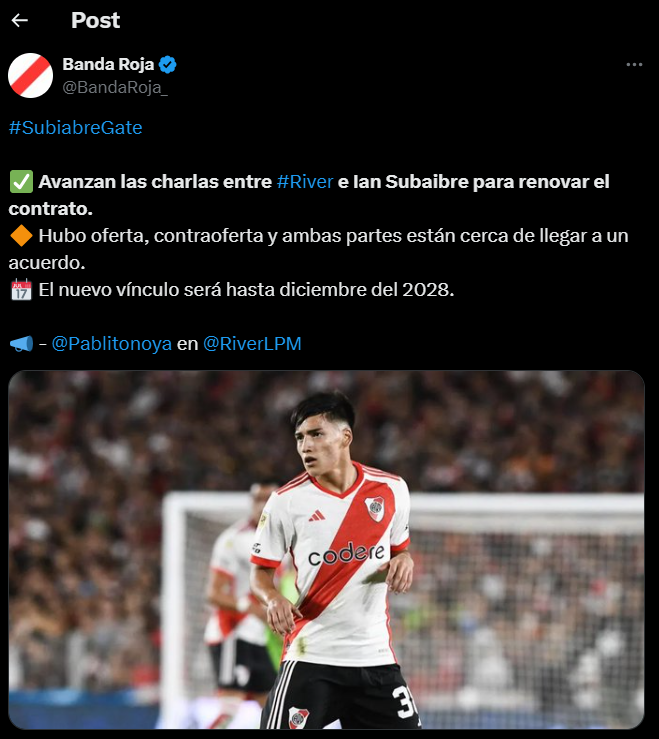Open Banda Roja's profile avatar
Image resolution: width=659 pixels, height=739 pixels.
pyautogui.click(x=30, y=75)
